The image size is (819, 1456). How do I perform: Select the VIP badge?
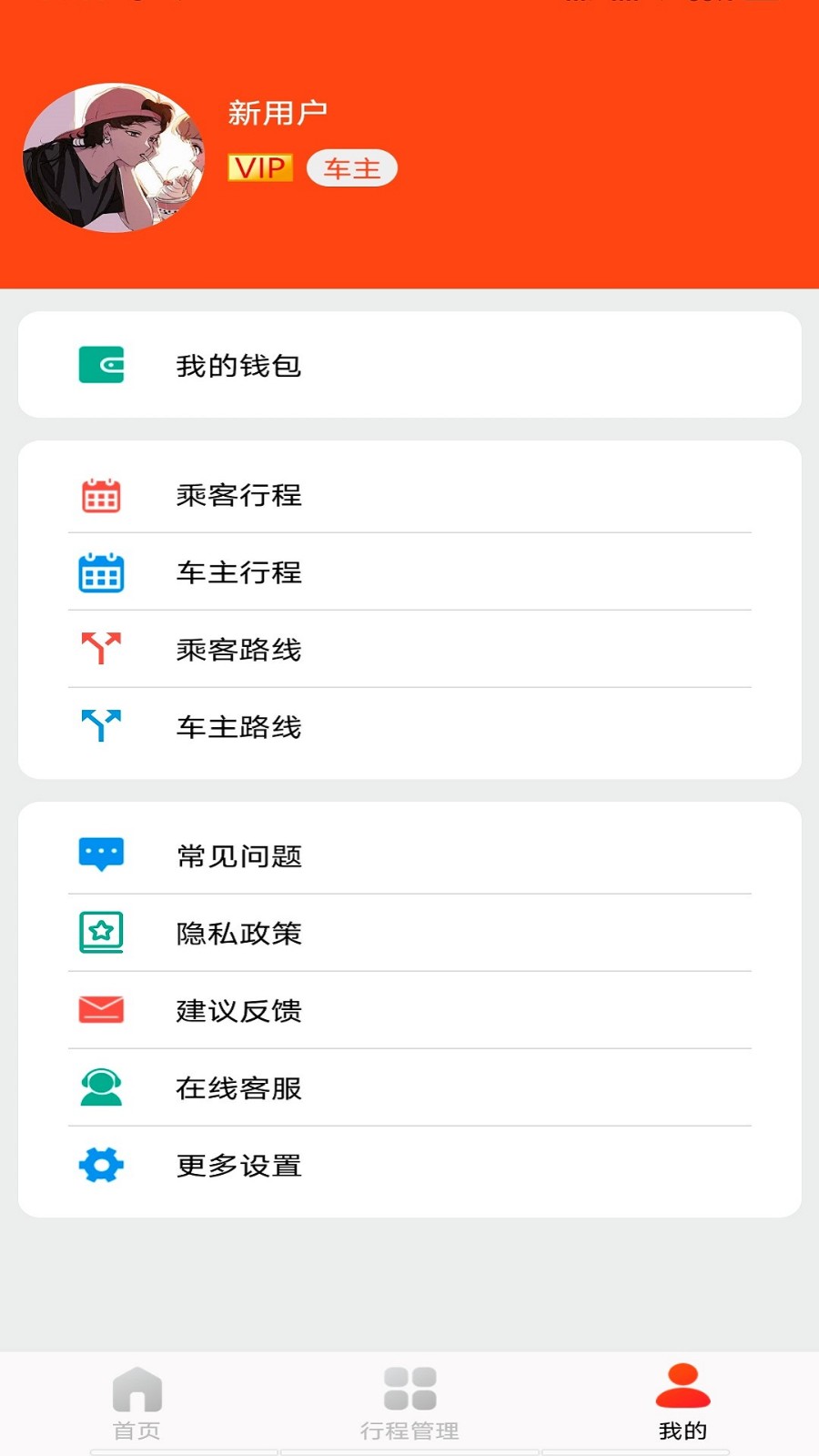point(259,168)
